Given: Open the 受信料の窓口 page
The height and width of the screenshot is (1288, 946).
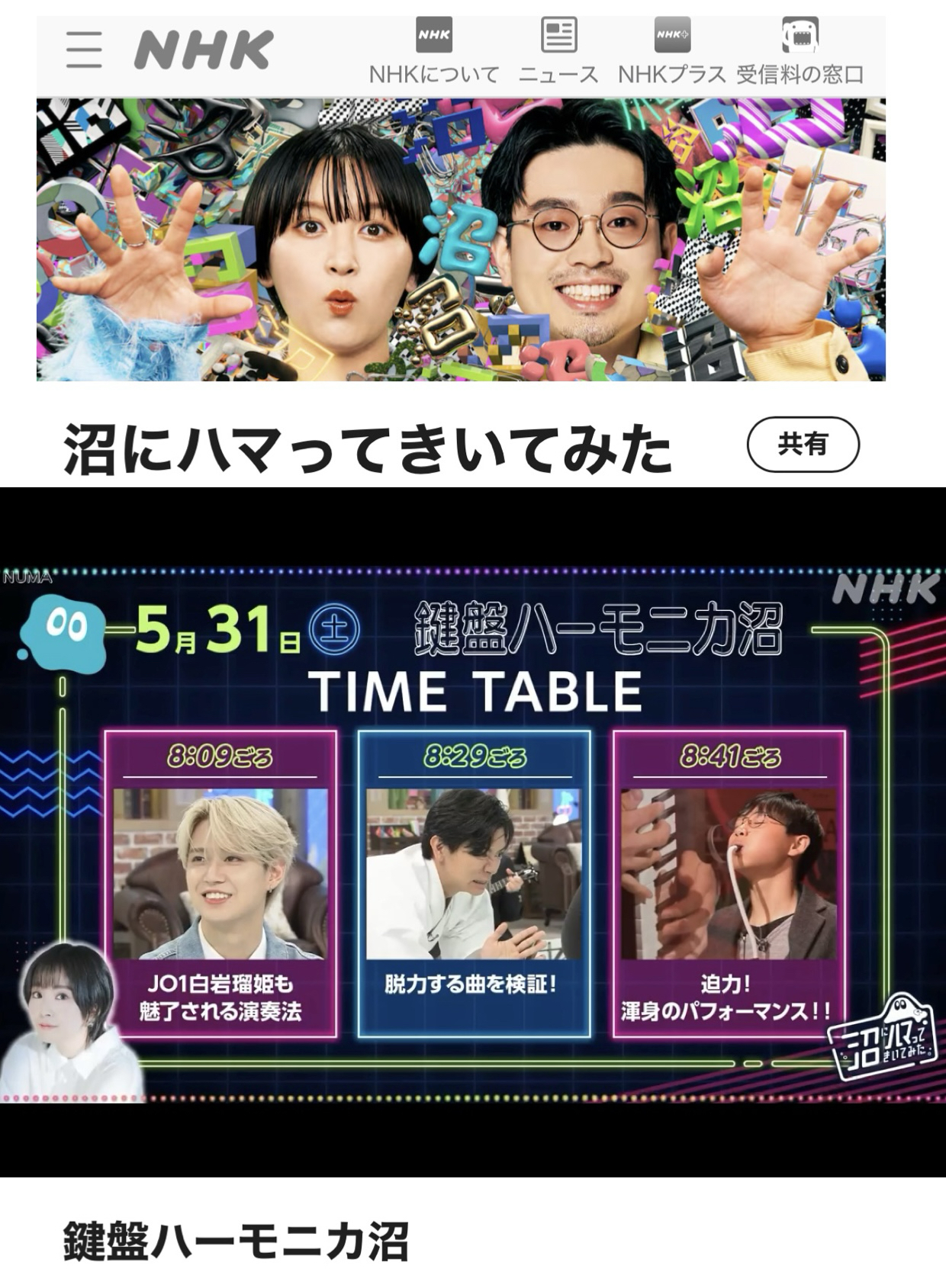Looking at the screenshot, I should click(x=800, y=52).
